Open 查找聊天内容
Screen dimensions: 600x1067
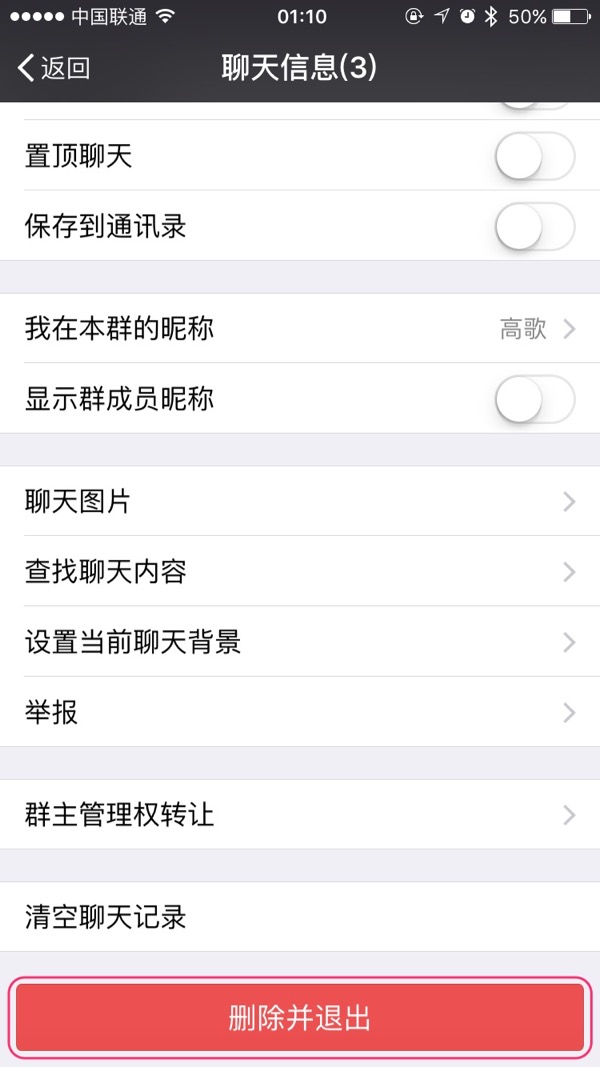point(300,572)
